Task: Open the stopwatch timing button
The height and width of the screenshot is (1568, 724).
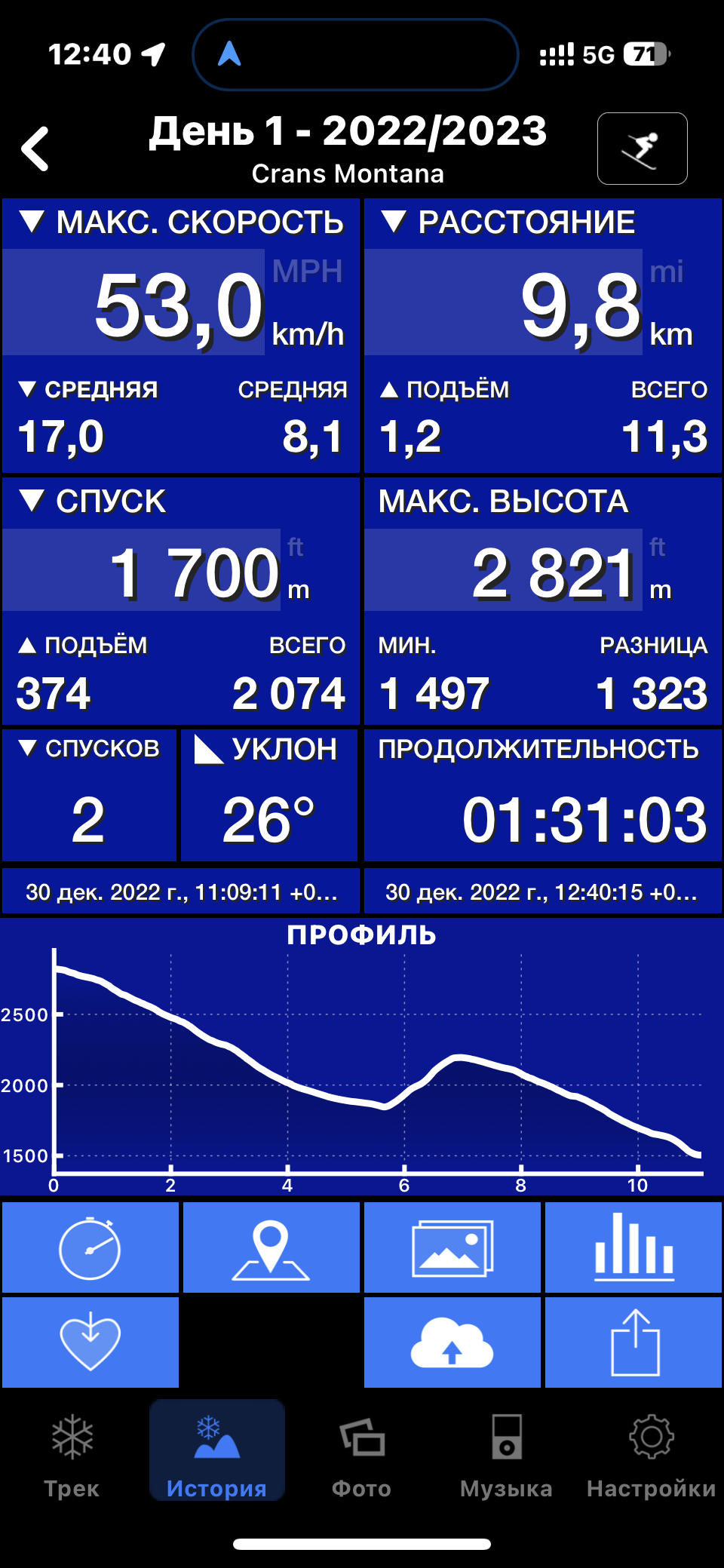Action: click(90, 1247)
